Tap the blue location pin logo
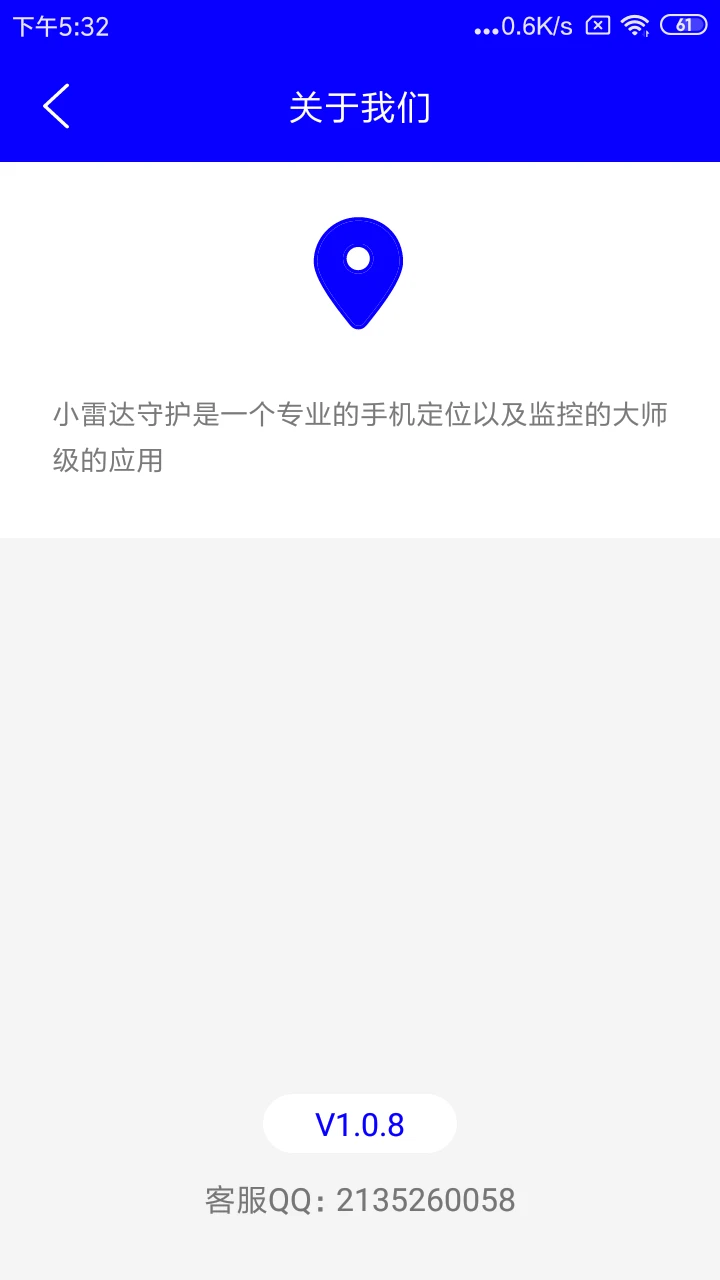720x1280 pixels. [x=359, y=270]
